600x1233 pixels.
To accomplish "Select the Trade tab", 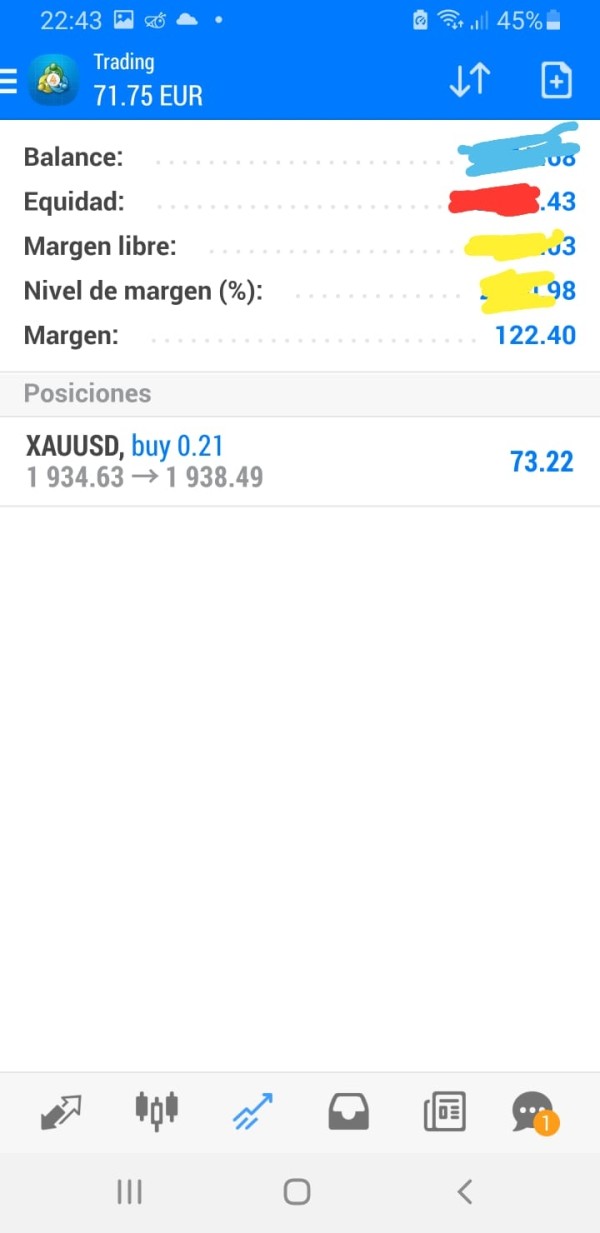I will click(254, 1111).
